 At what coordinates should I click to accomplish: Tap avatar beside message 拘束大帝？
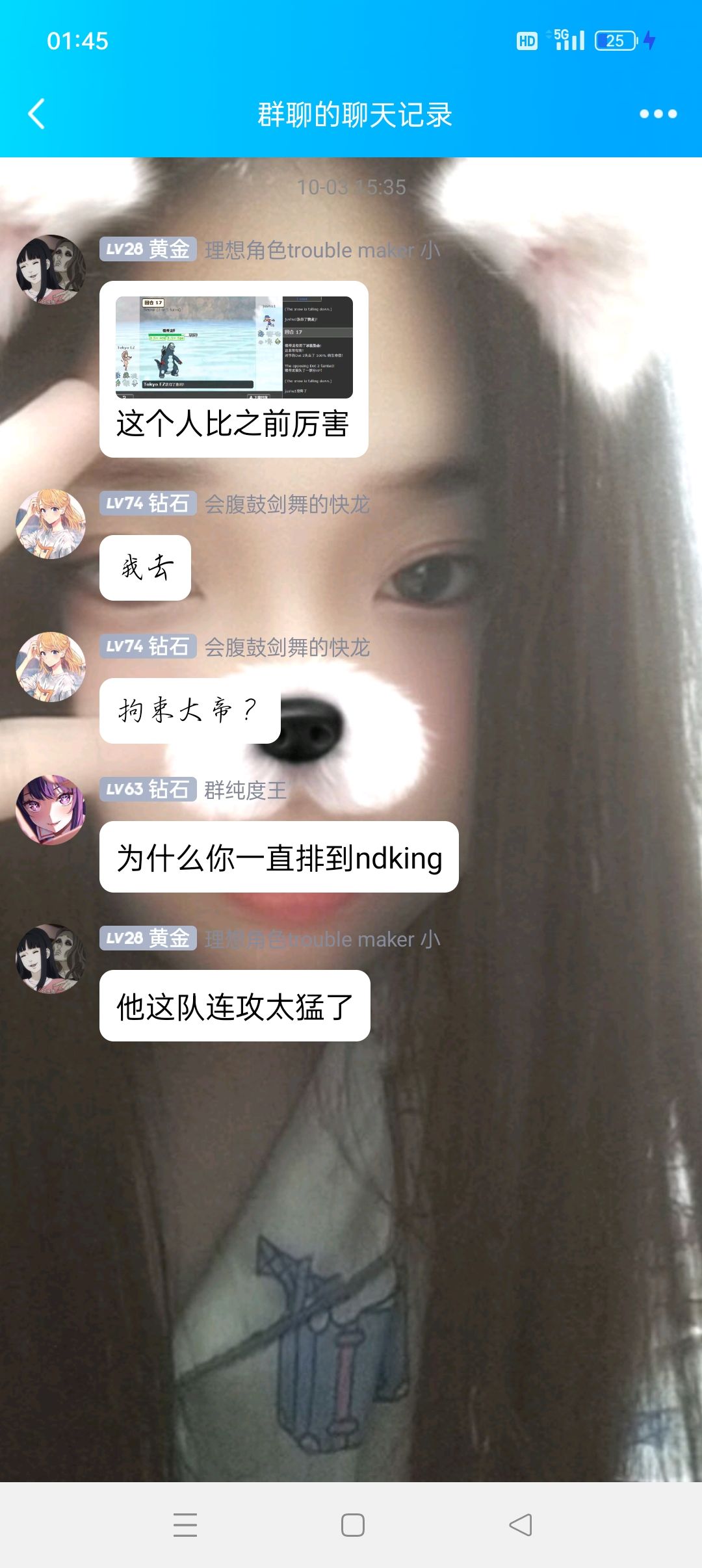click(51, 667)
